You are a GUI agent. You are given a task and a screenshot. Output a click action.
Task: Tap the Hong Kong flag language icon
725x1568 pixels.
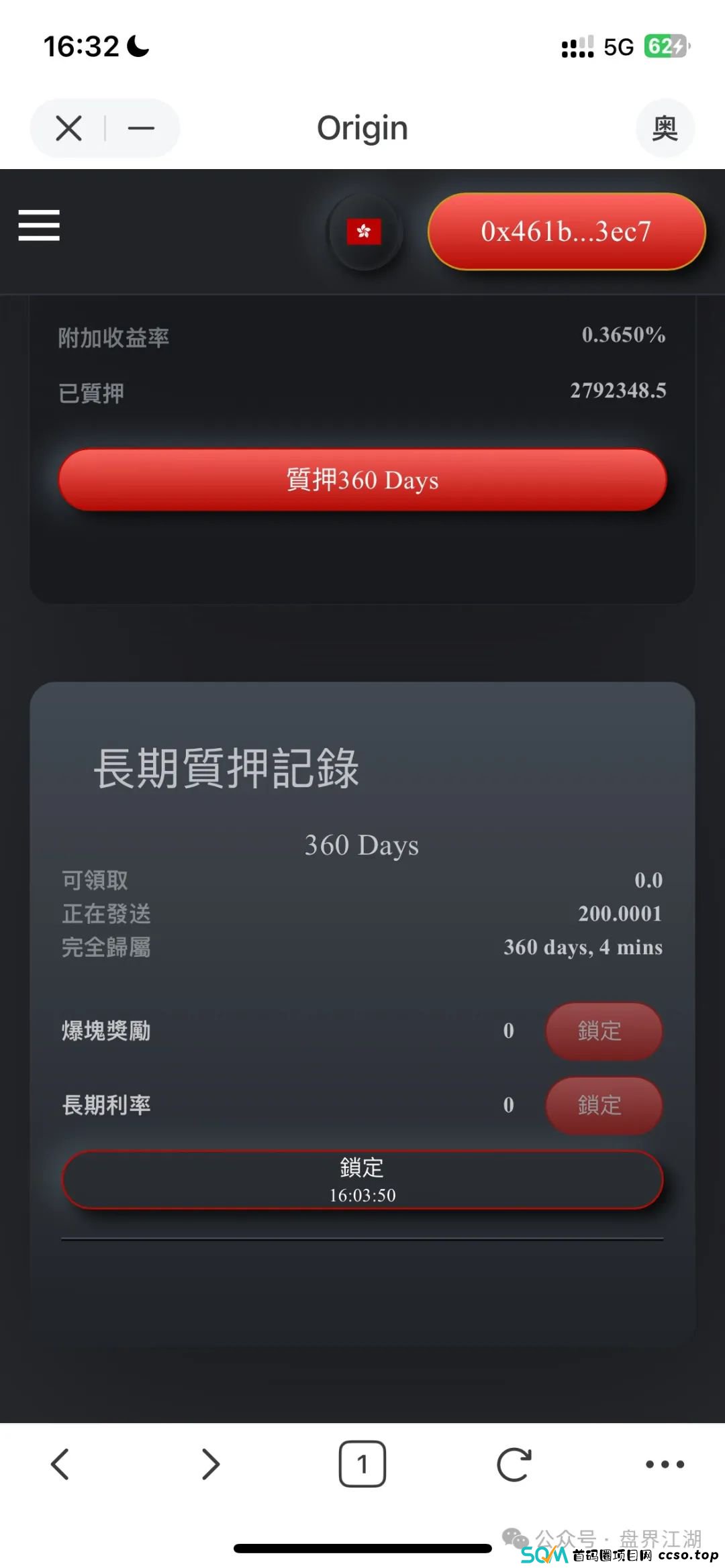(x=363, y=231)
